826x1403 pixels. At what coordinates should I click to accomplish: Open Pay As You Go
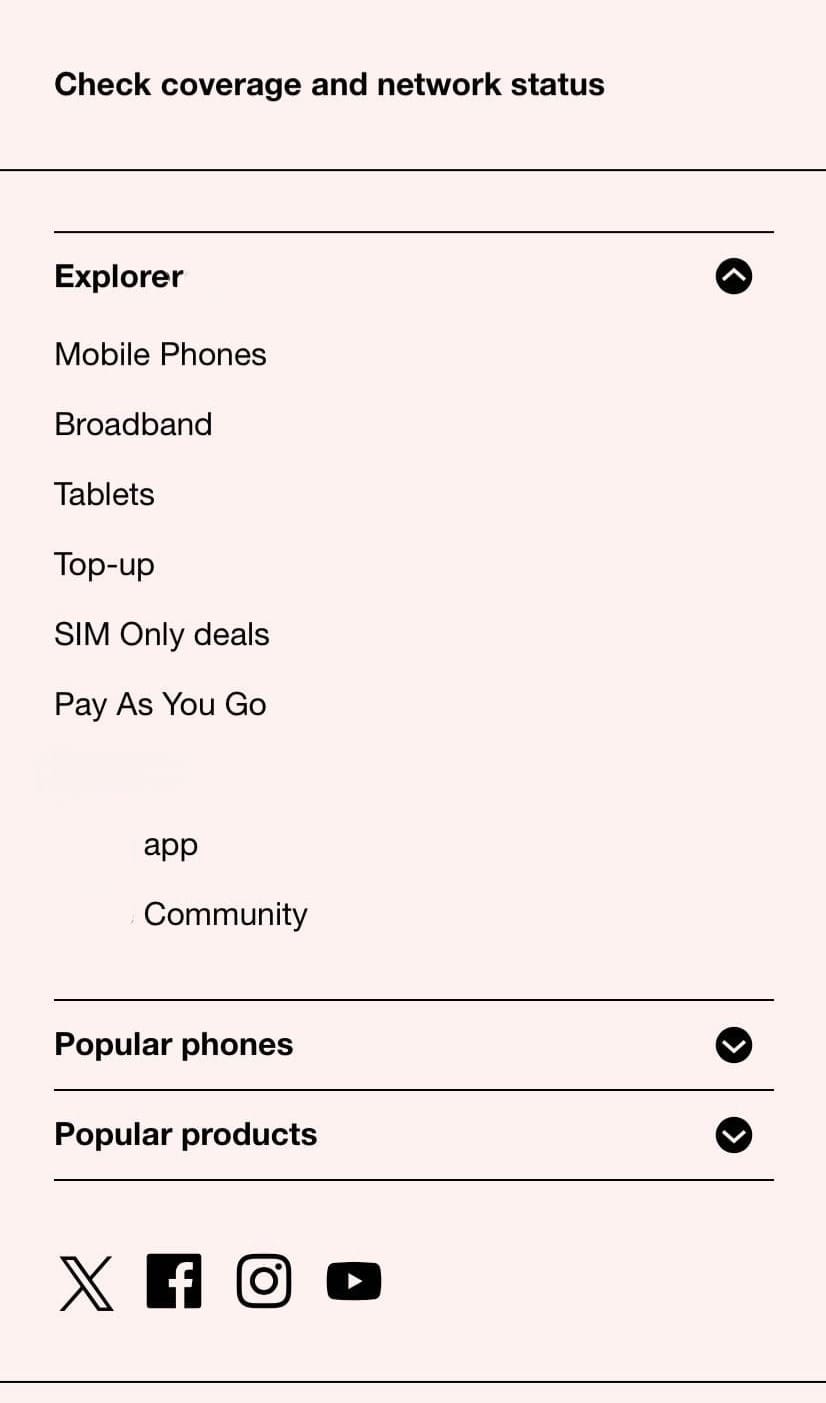pos(160,705)
